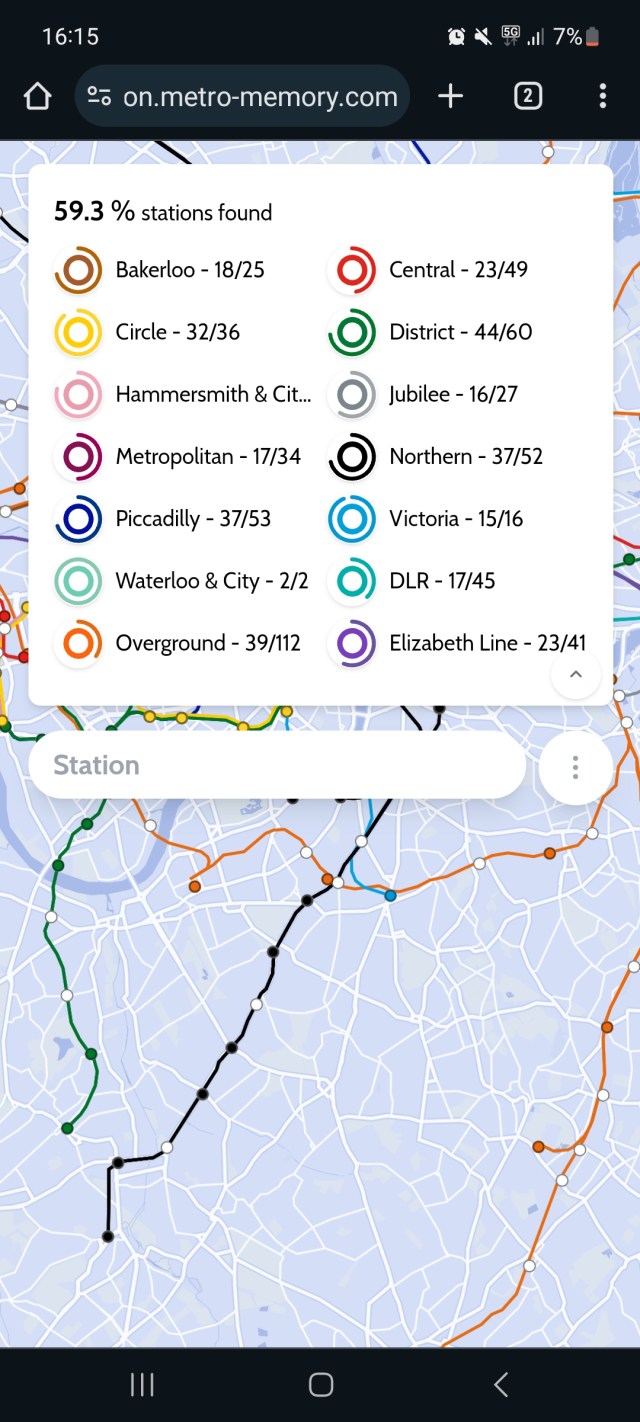
Task: Tap the on.metro-memory.com address bar
Action: point(258,96)
